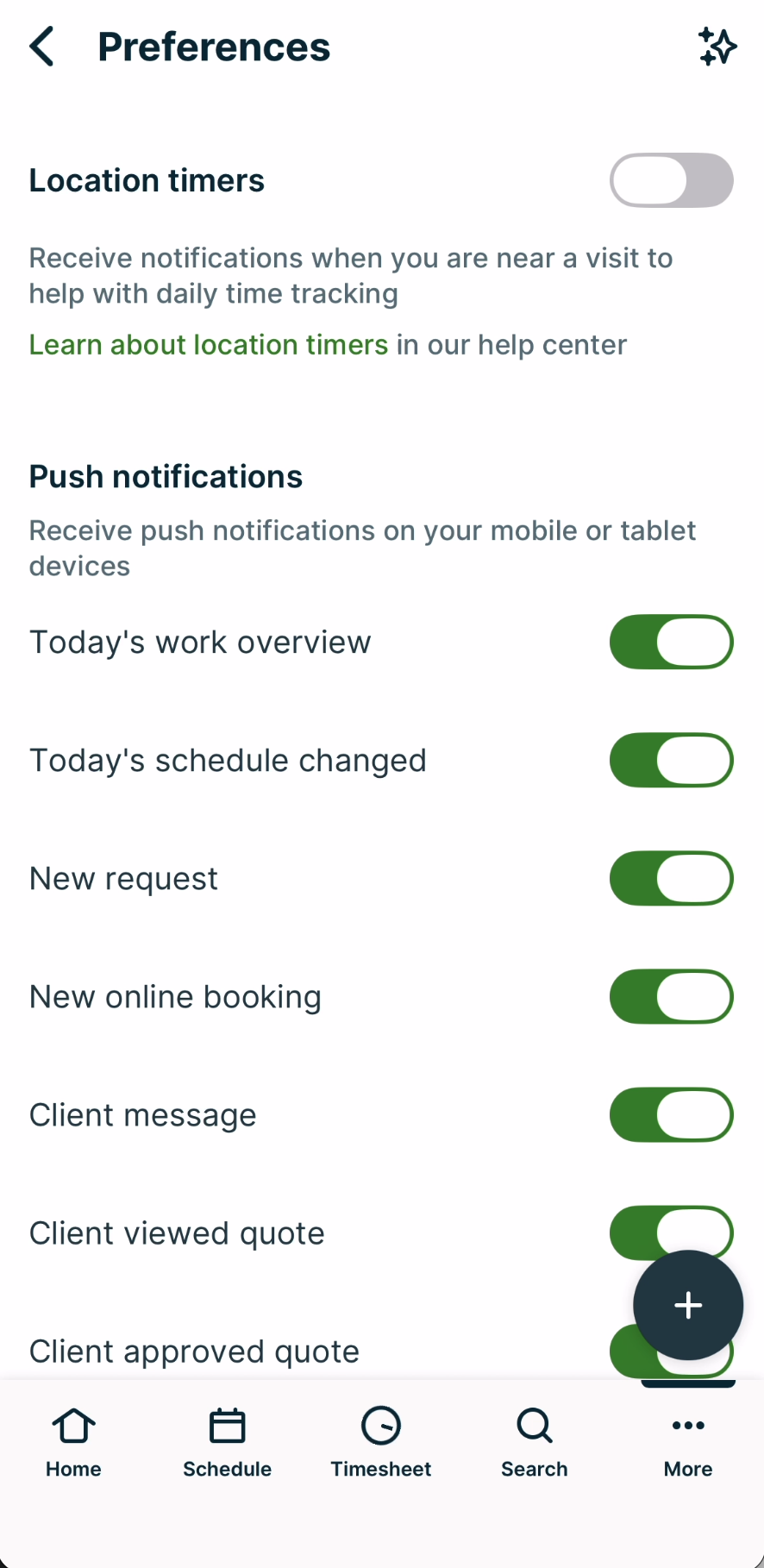Open the More tab

coord(688,1442)
